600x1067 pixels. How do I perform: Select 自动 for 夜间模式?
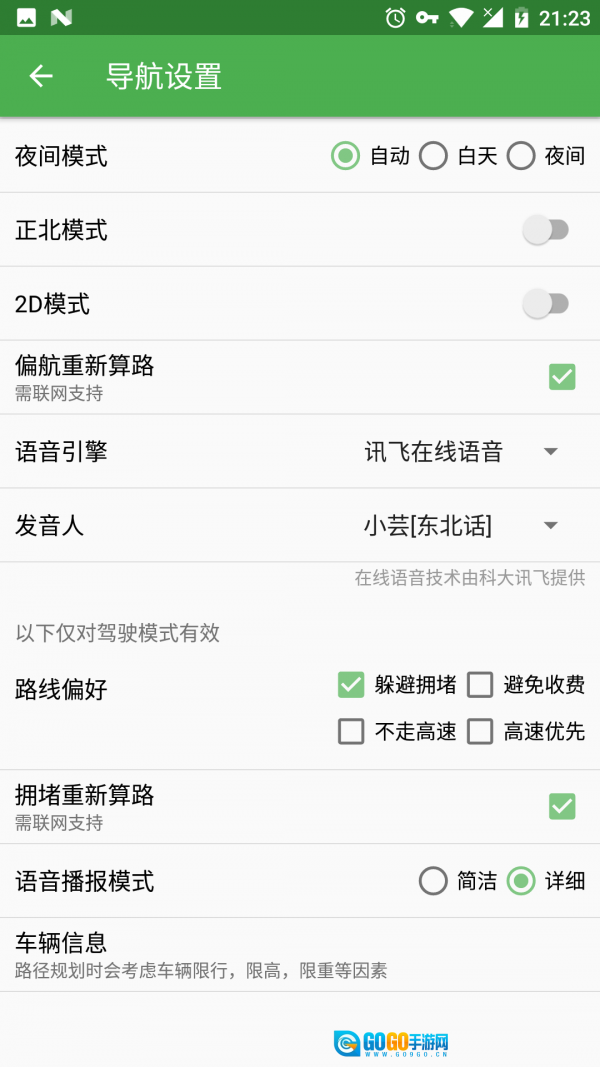click(x=346, y=156)
